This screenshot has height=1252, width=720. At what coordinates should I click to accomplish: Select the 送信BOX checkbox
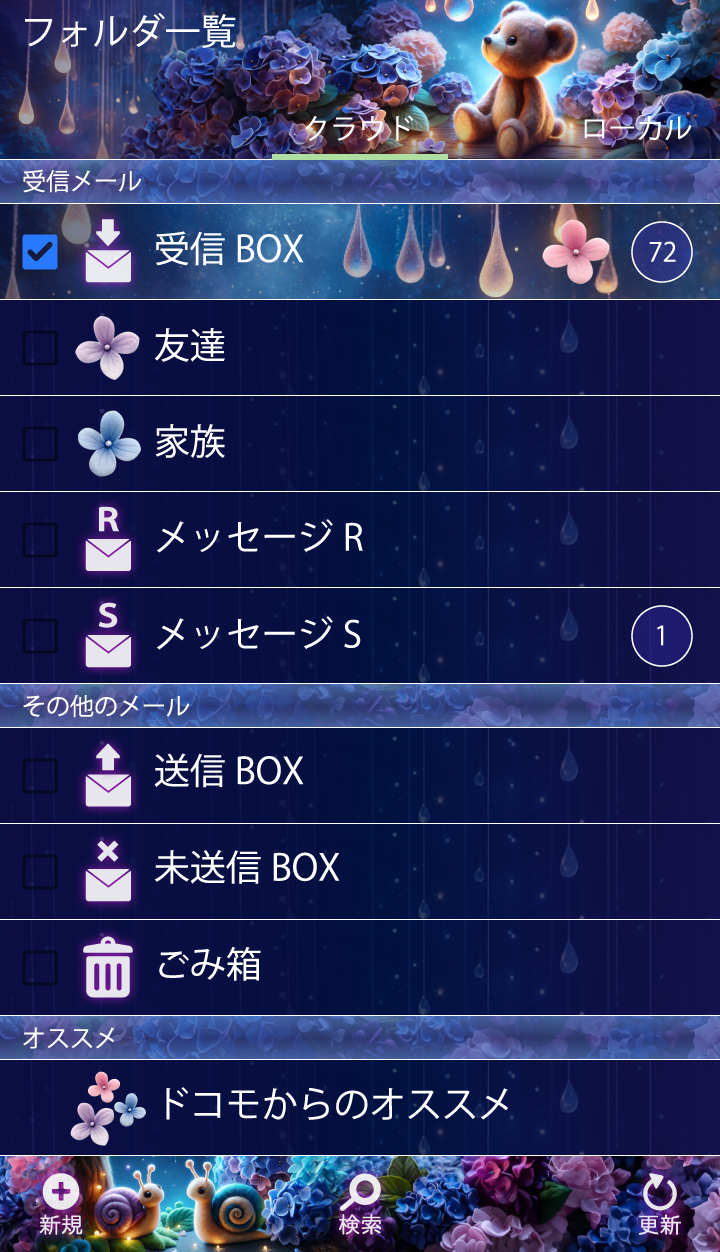coord(40,774)
